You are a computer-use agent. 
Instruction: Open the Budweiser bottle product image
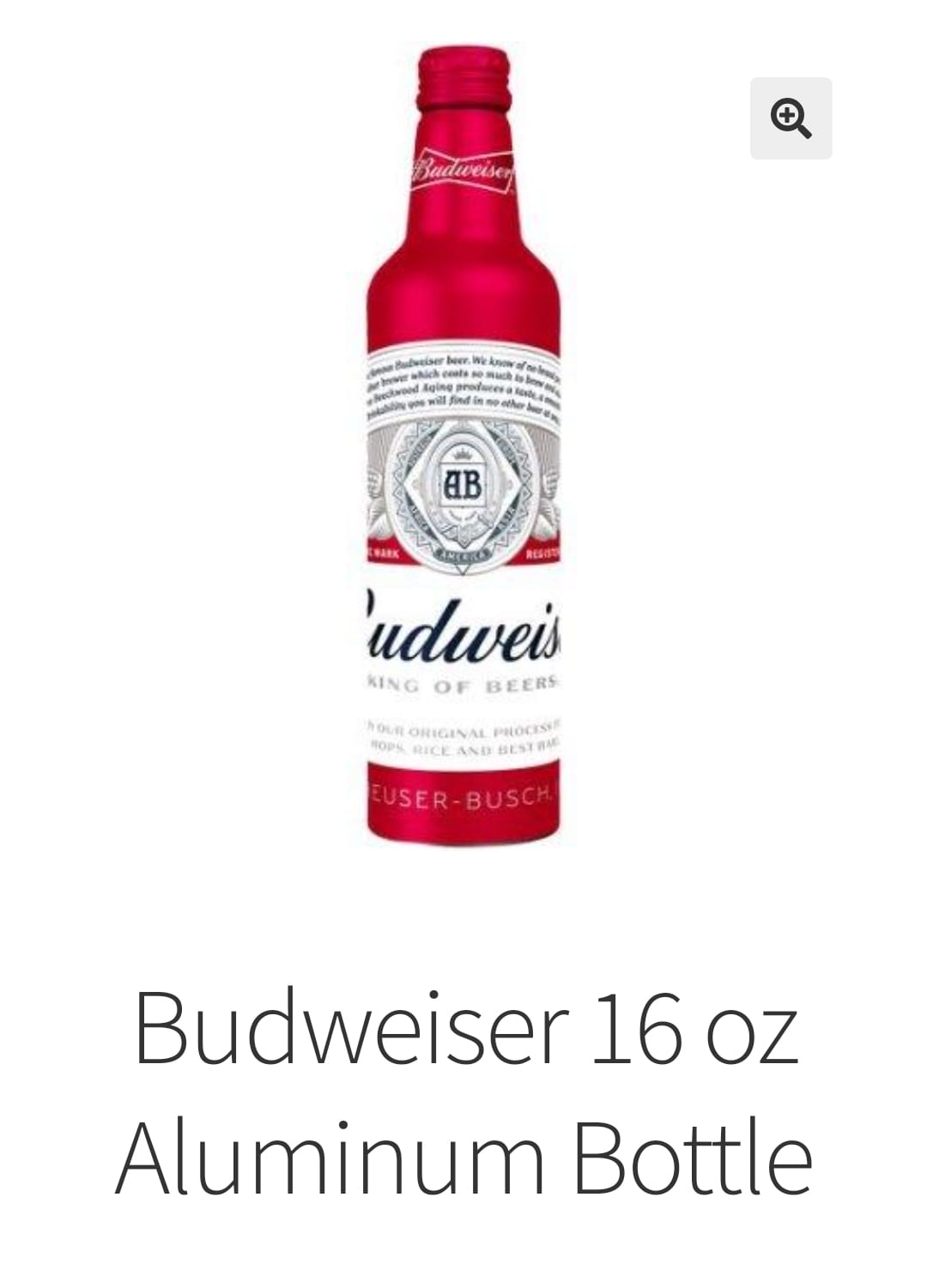463,446
